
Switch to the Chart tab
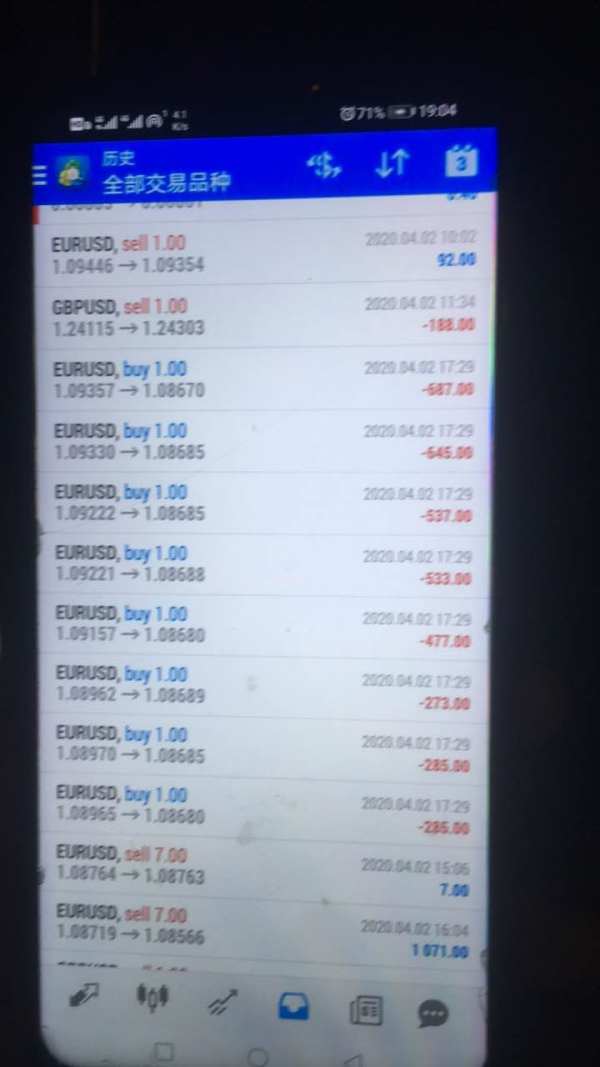point(152,998)
